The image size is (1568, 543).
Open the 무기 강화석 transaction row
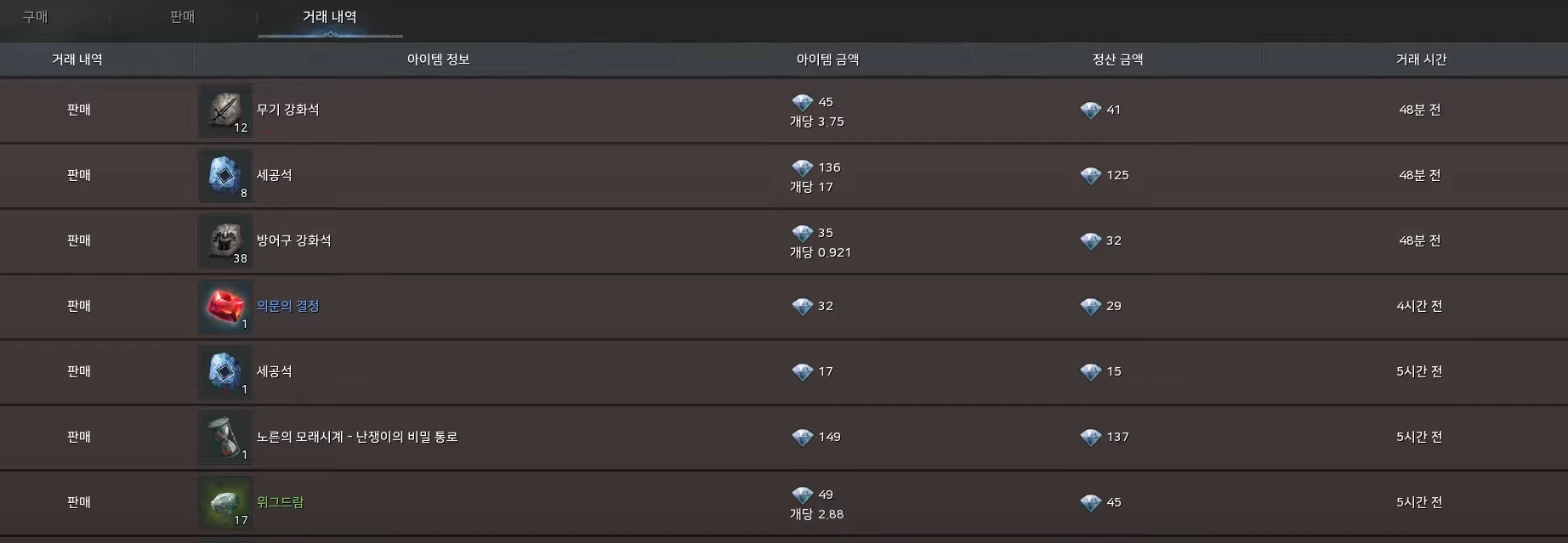point(784,110)
